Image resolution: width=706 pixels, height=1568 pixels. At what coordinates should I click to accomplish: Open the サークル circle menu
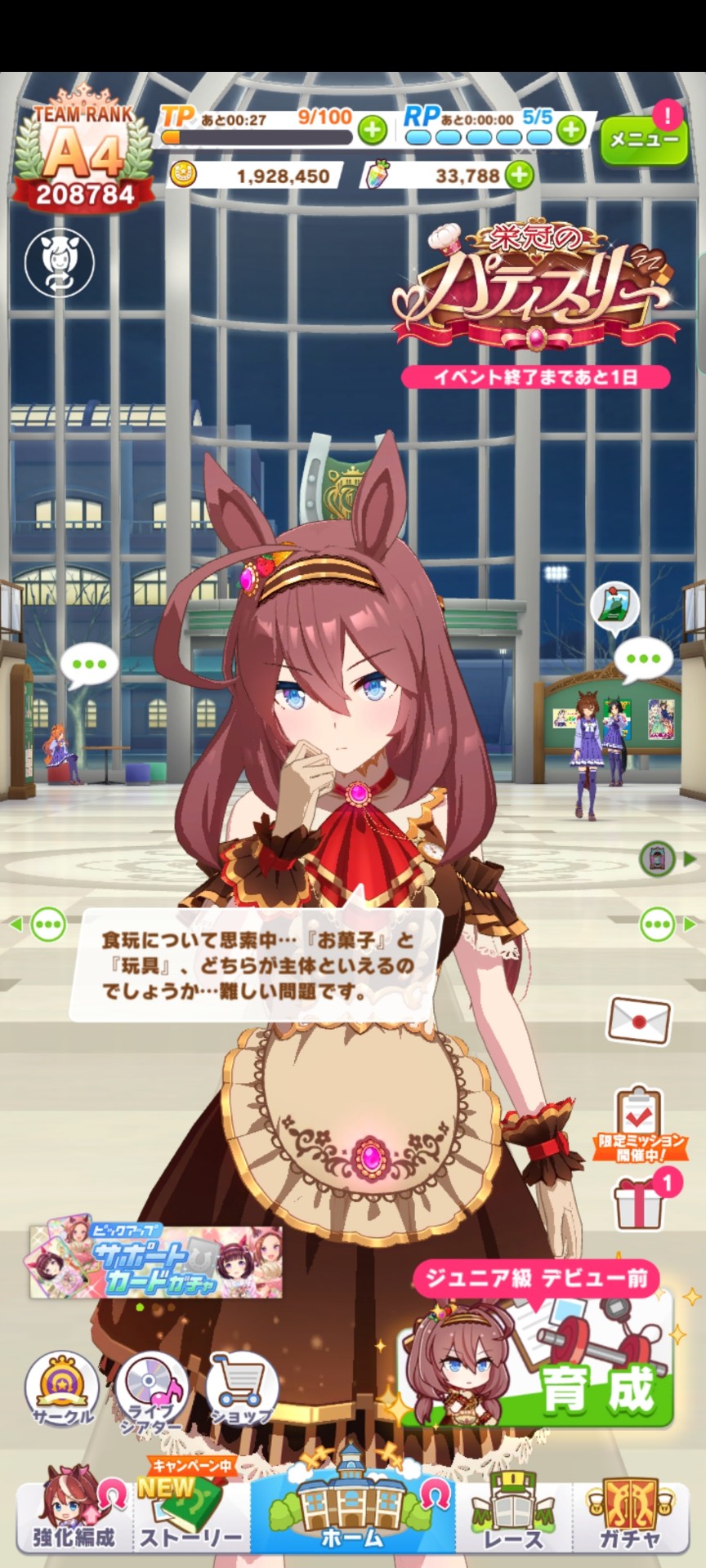(62, 1389)
